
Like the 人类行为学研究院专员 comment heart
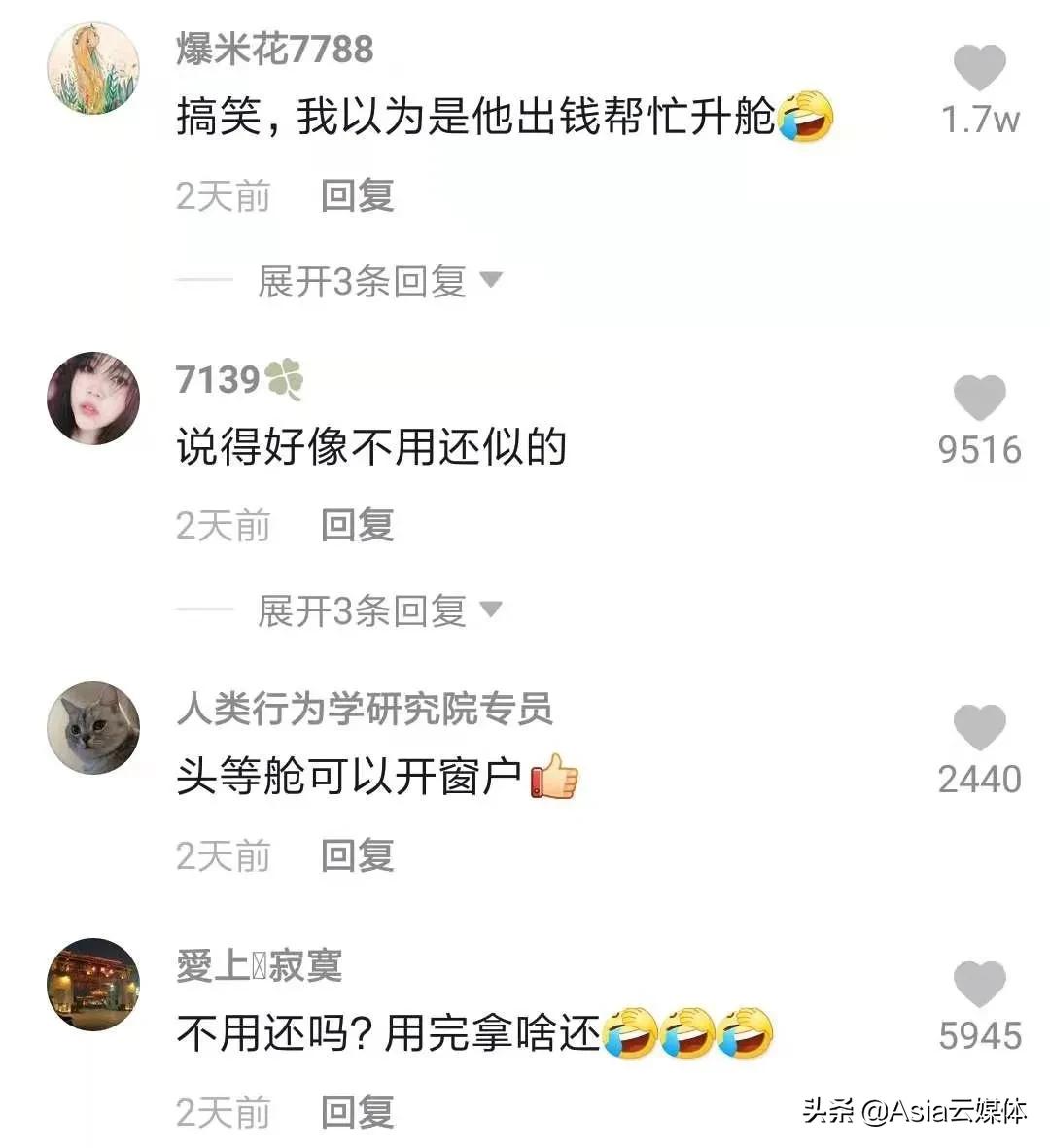(x=980, y=727)
